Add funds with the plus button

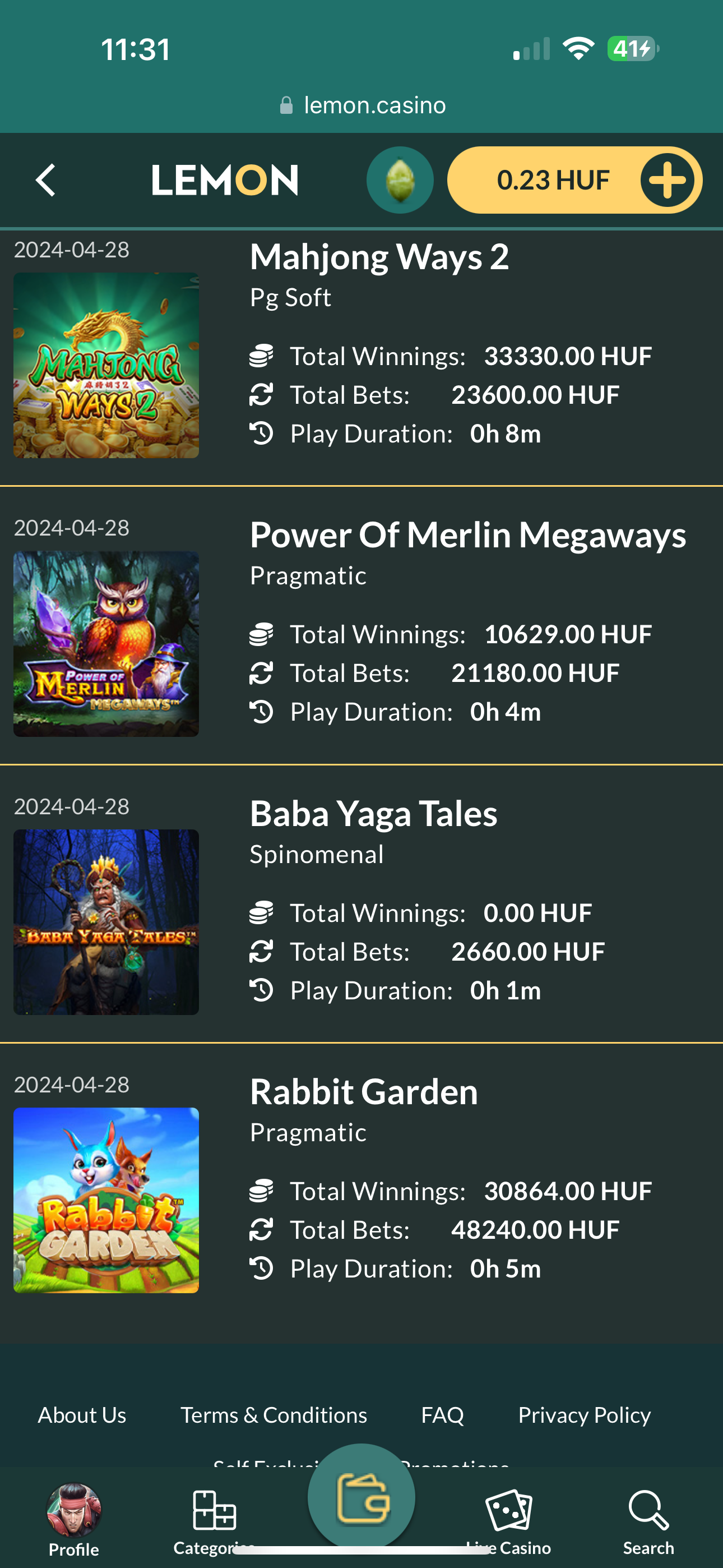pyautogui.click(x=668, y=180)
